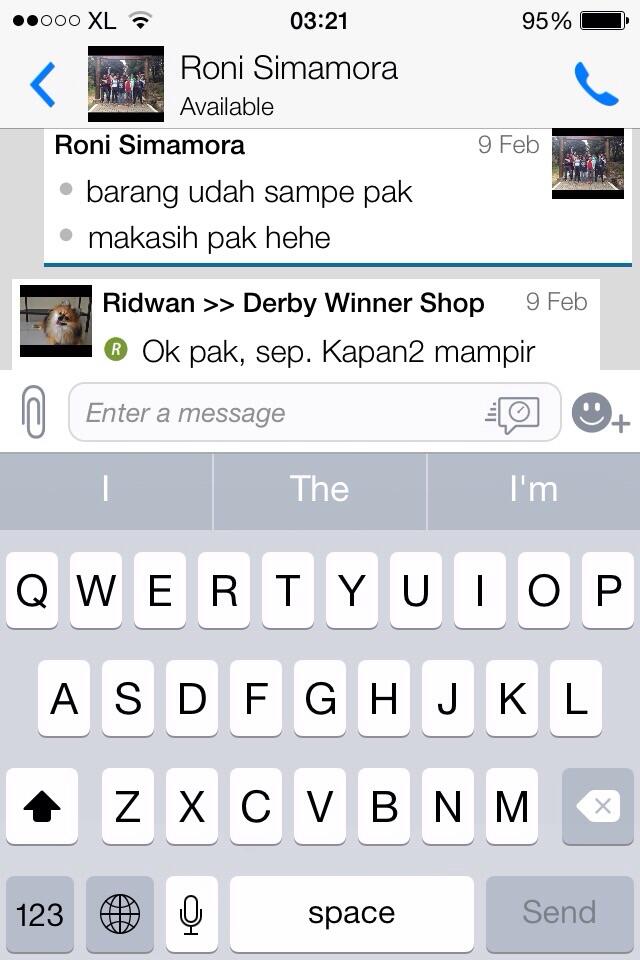Start dictation with the microphone key
Image resolution: width=640 pixels, height=960 pixels.
click(191, 913)
